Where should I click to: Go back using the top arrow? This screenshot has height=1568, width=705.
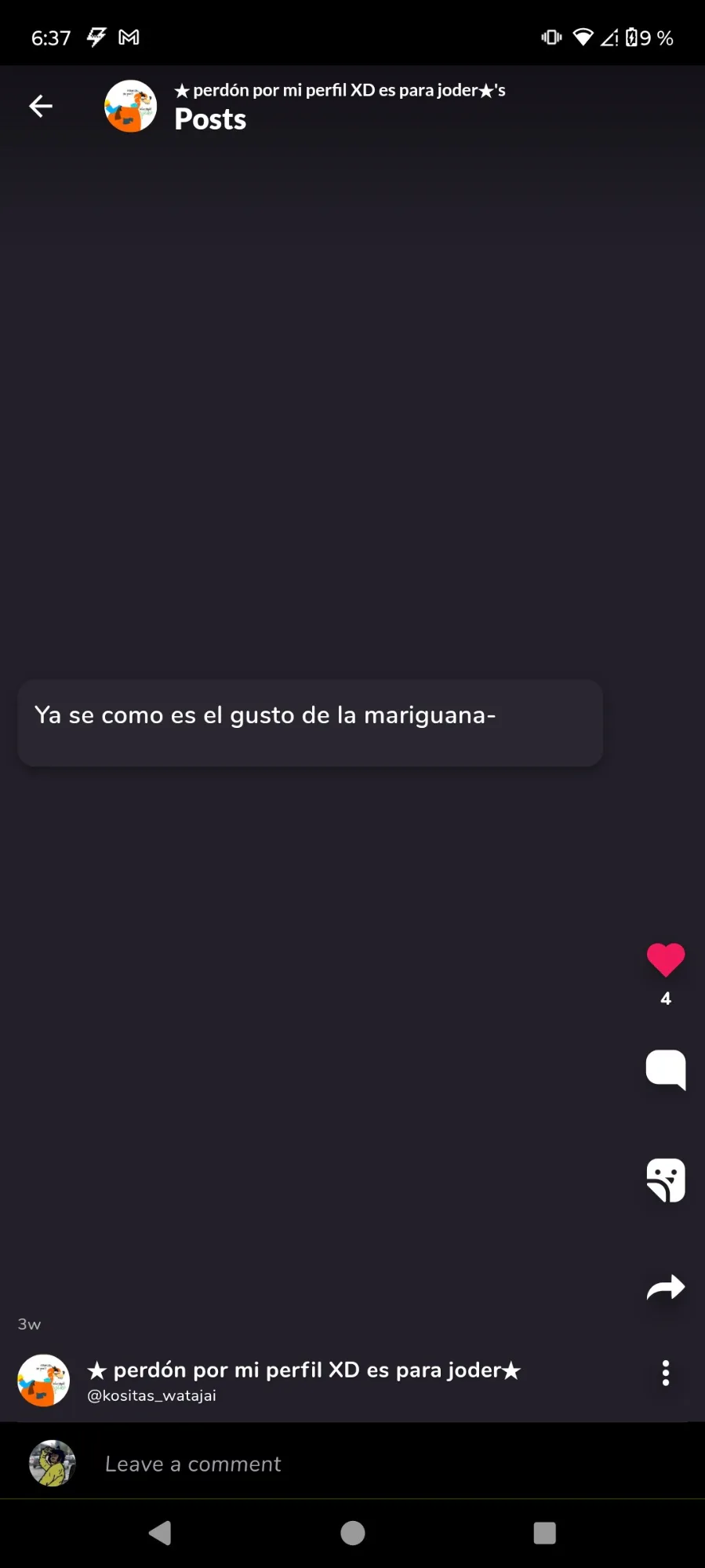41,106
